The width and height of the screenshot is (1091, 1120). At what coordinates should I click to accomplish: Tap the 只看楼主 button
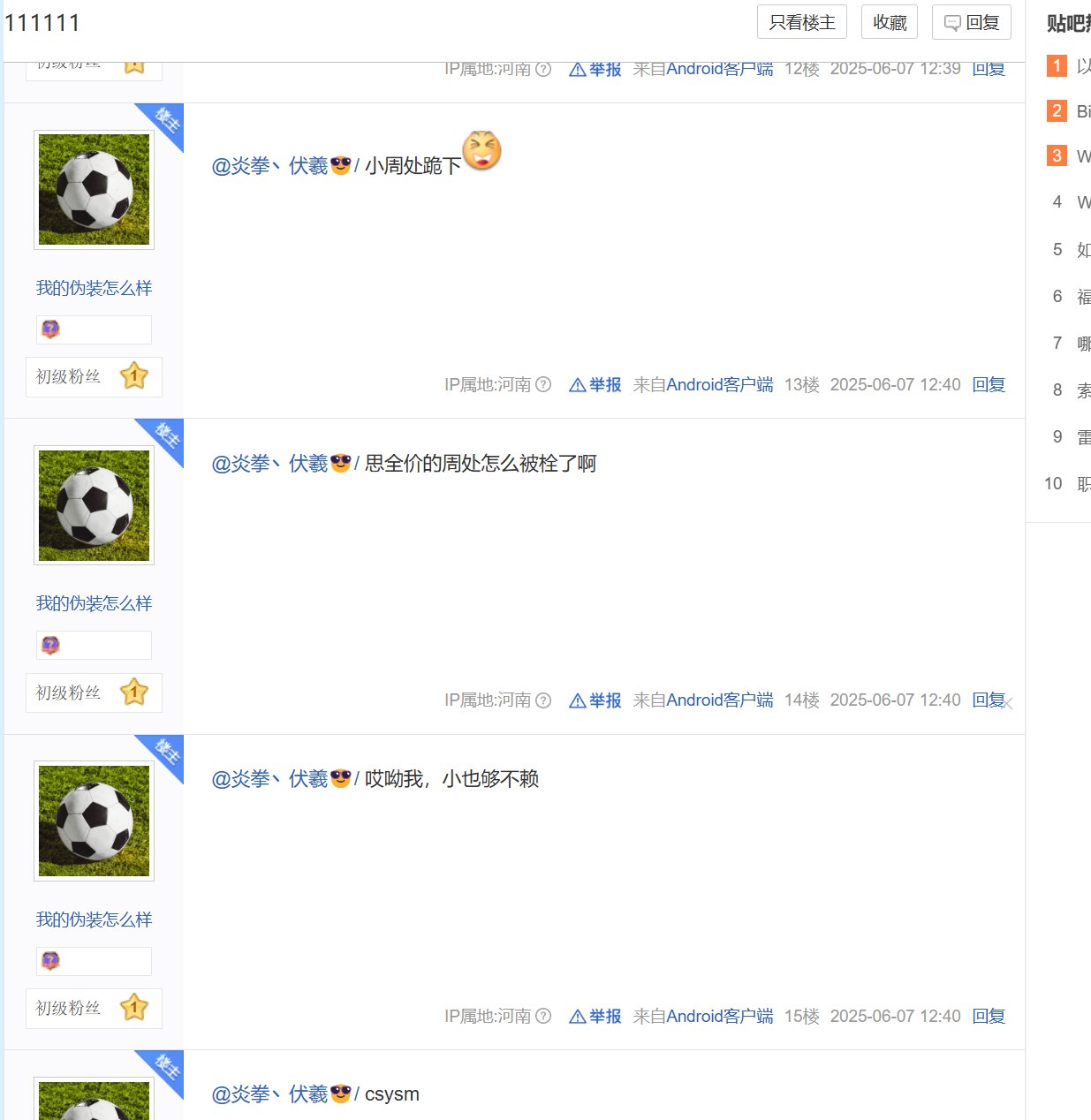pos(801,22)
